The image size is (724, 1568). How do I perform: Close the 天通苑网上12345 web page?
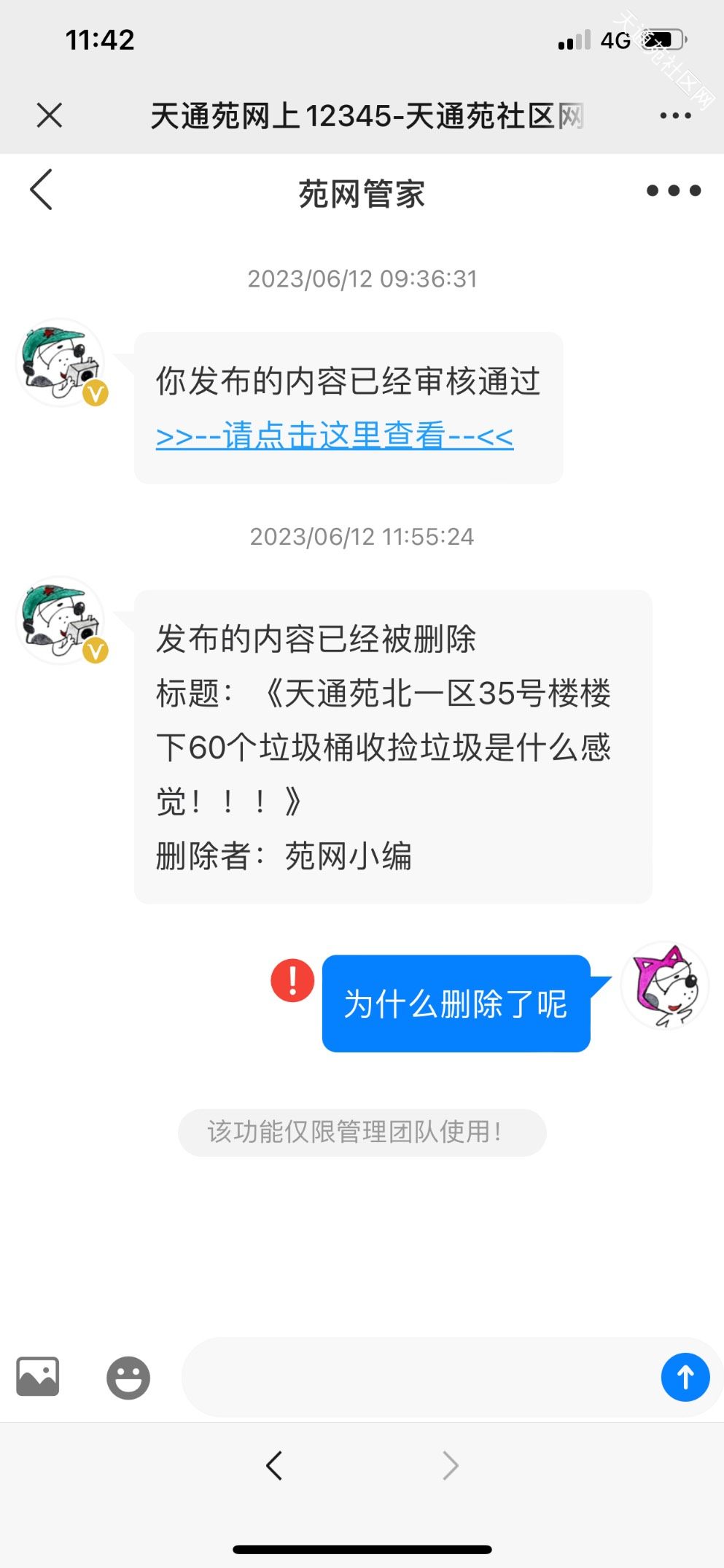50,115
